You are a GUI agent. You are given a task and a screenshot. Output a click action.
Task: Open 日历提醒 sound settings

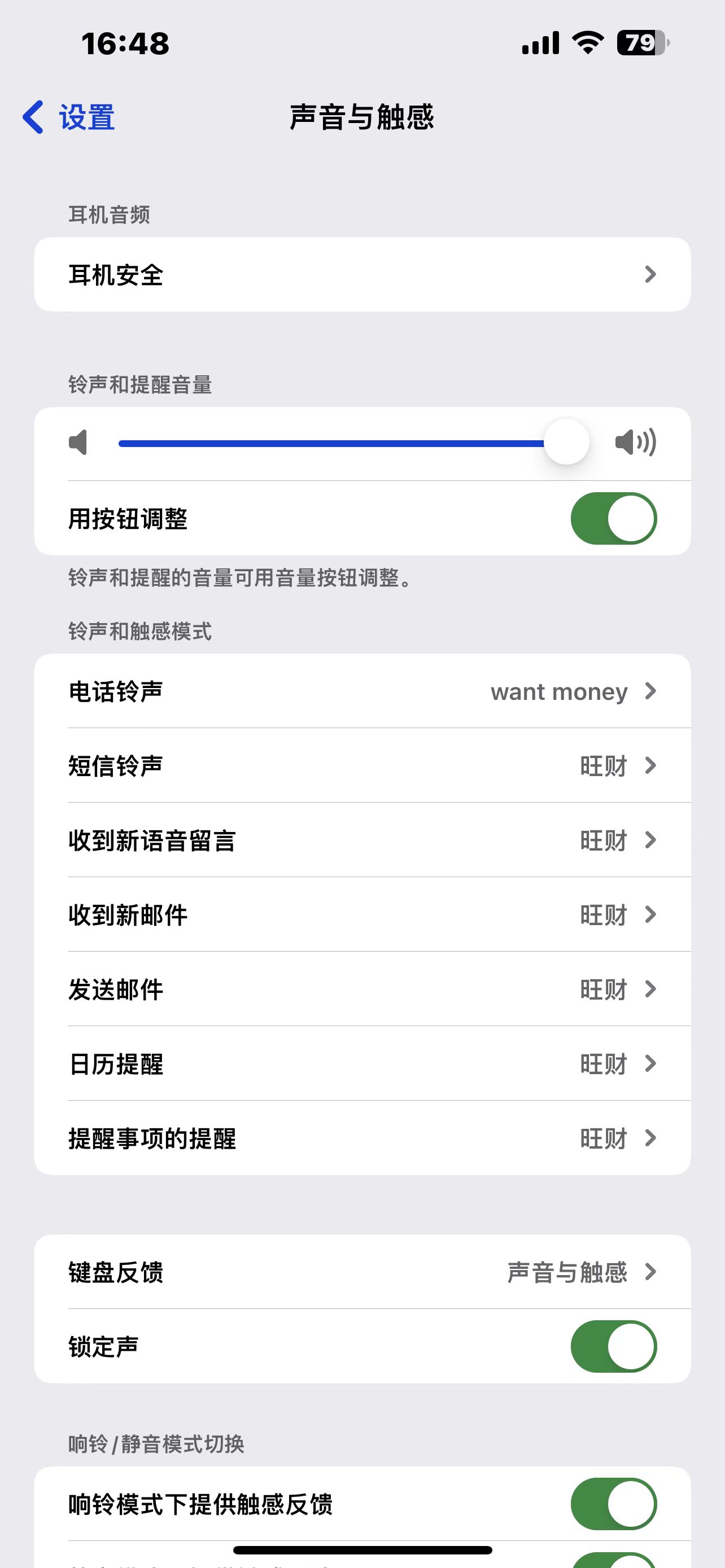point(361,1064)
